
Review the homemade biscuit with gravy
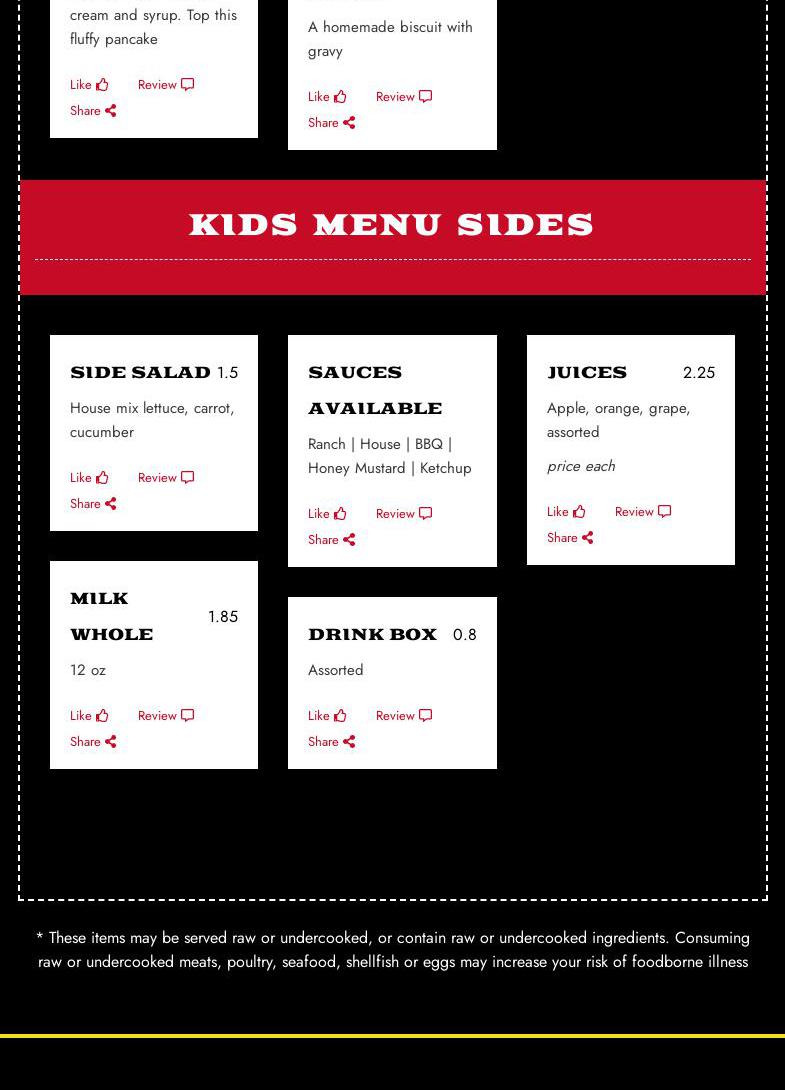[403, 97]
